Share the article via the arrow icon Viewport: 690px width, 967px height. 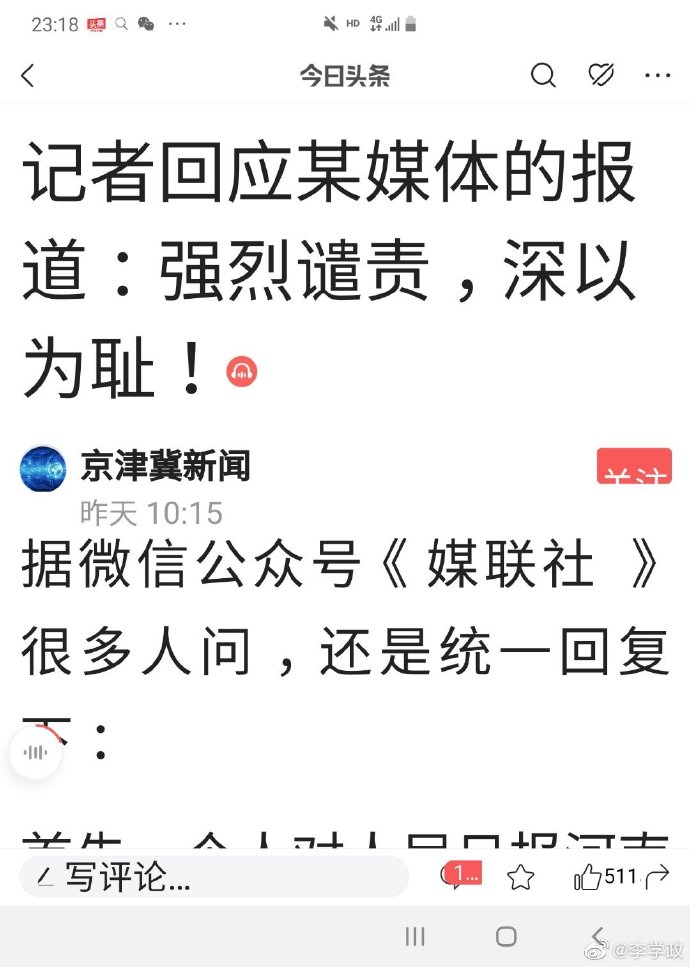658,878
